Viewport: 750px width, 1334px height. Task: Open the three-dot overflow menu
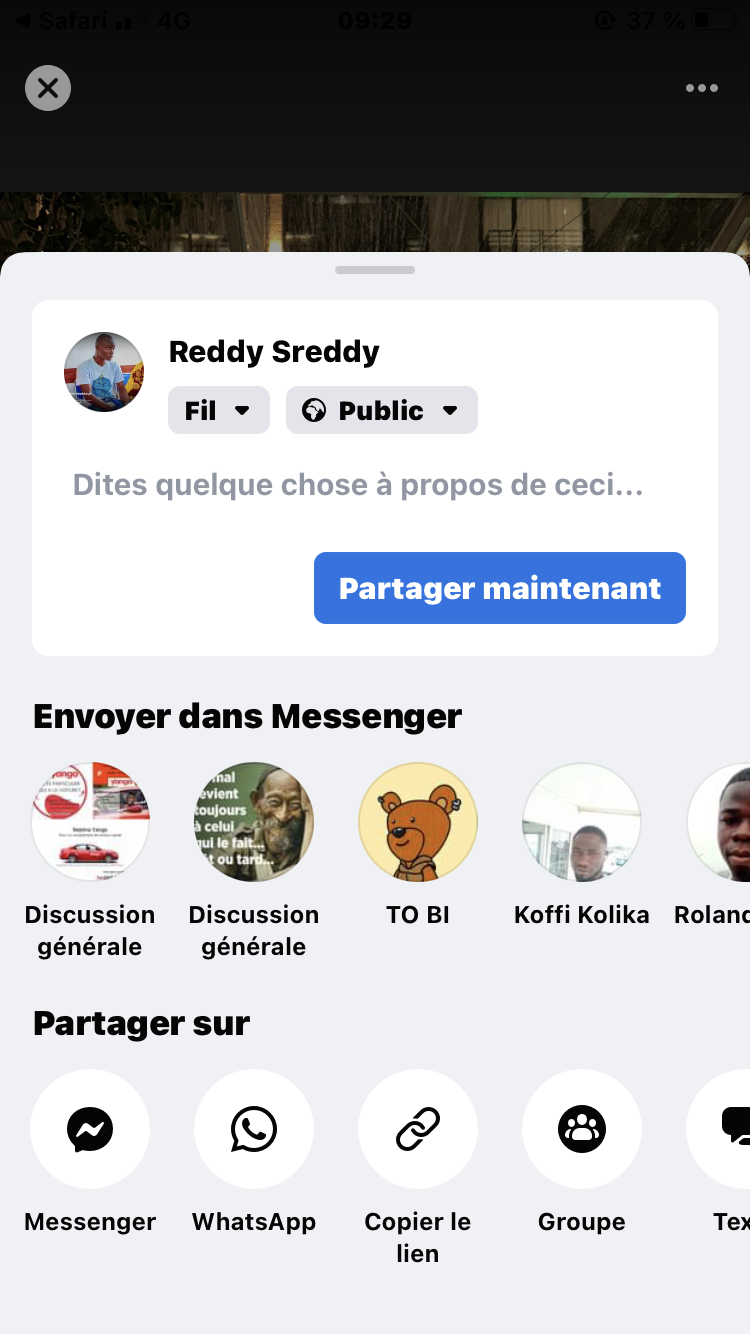701,88
